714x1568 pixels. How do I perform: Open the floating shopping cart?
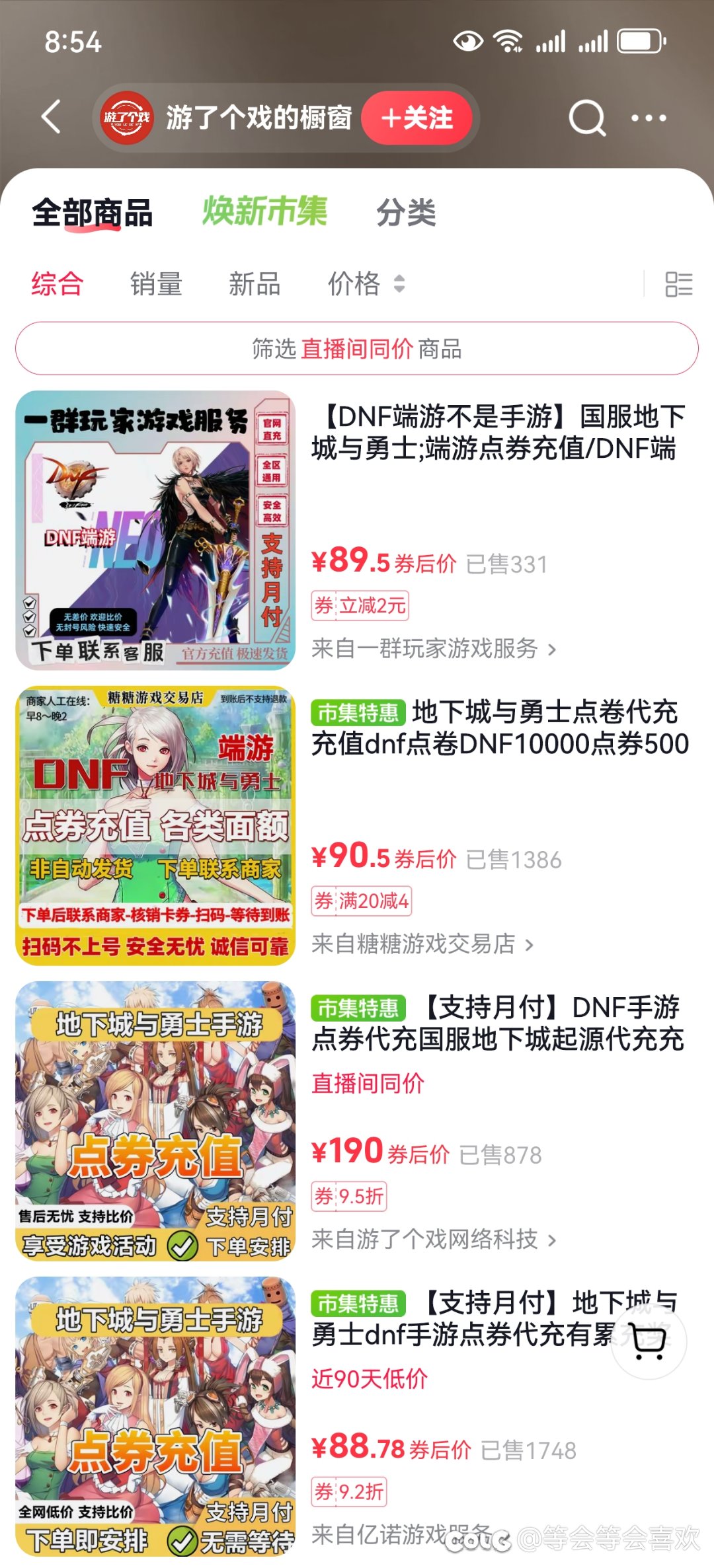tap(649, 1341)
